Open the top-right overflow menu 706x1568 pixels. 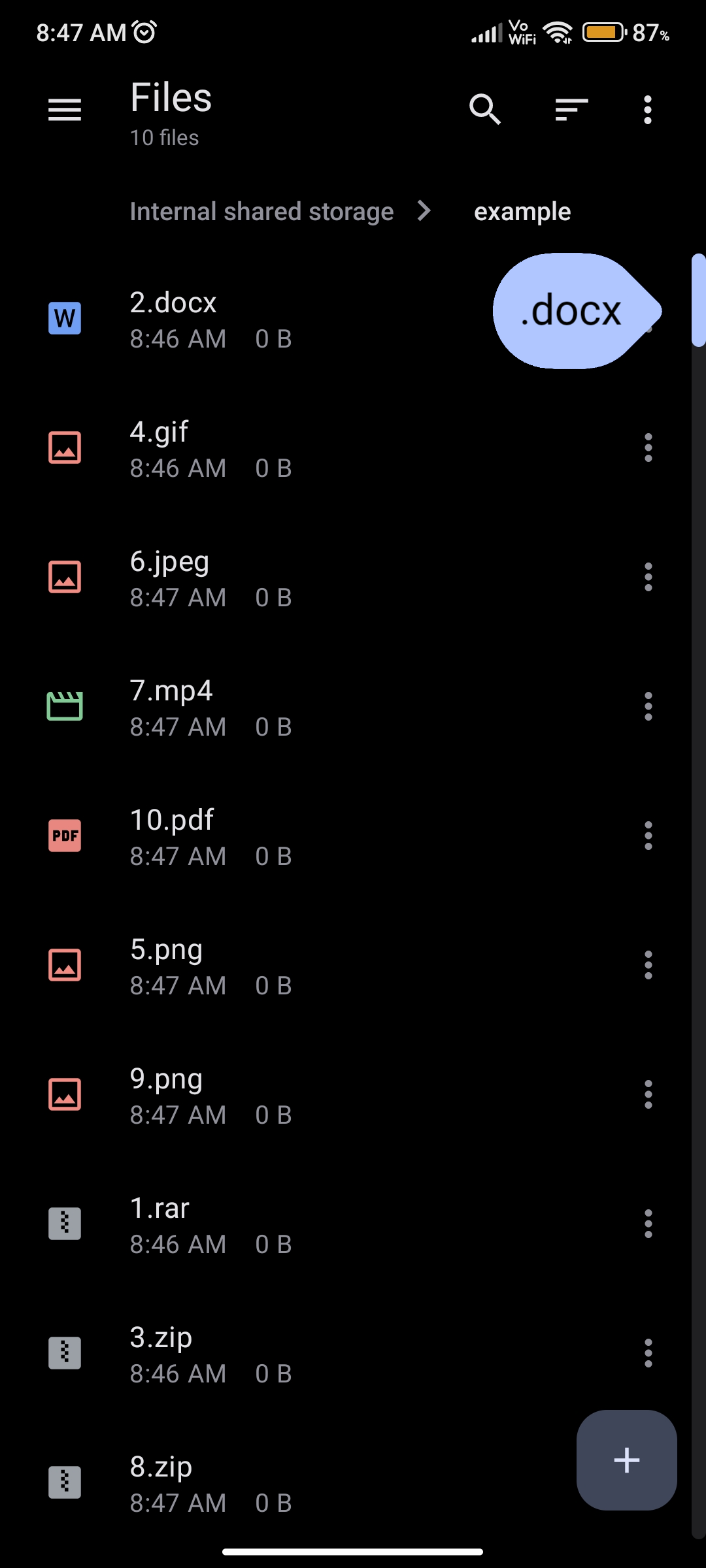click(647, 109)
